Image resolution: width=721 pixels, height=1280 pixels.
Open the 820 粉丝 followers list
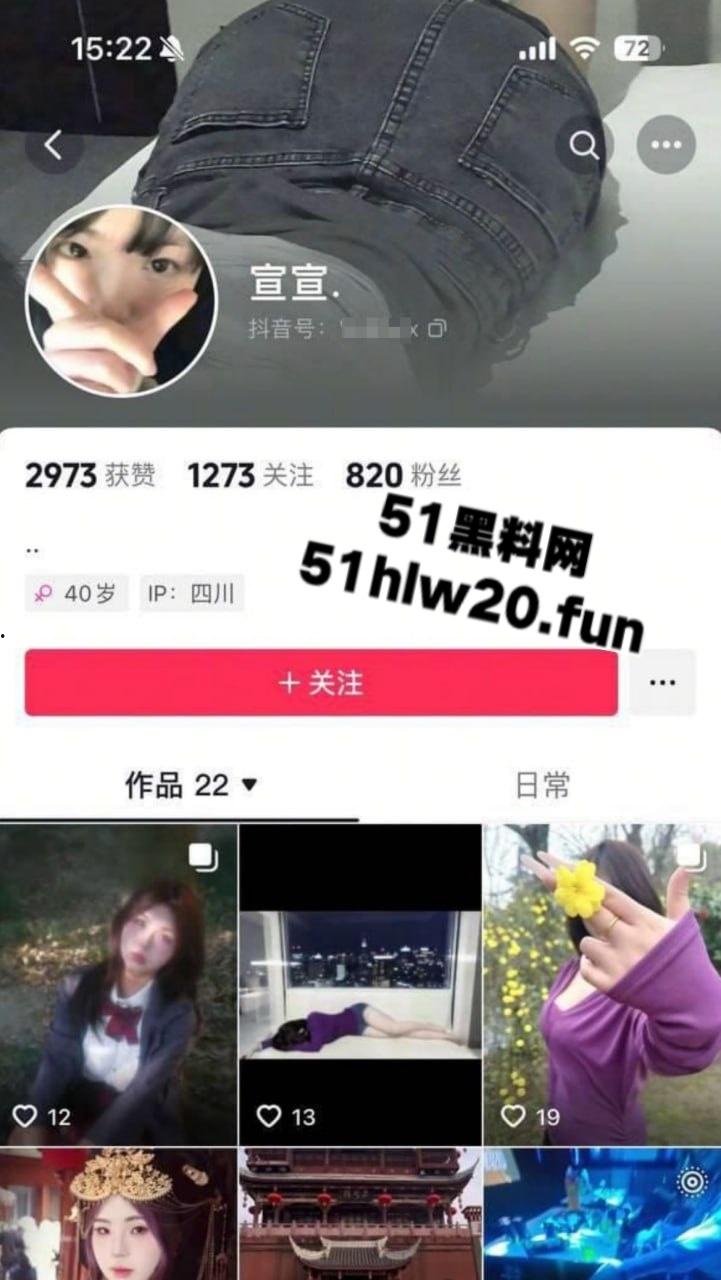point(403,475)
